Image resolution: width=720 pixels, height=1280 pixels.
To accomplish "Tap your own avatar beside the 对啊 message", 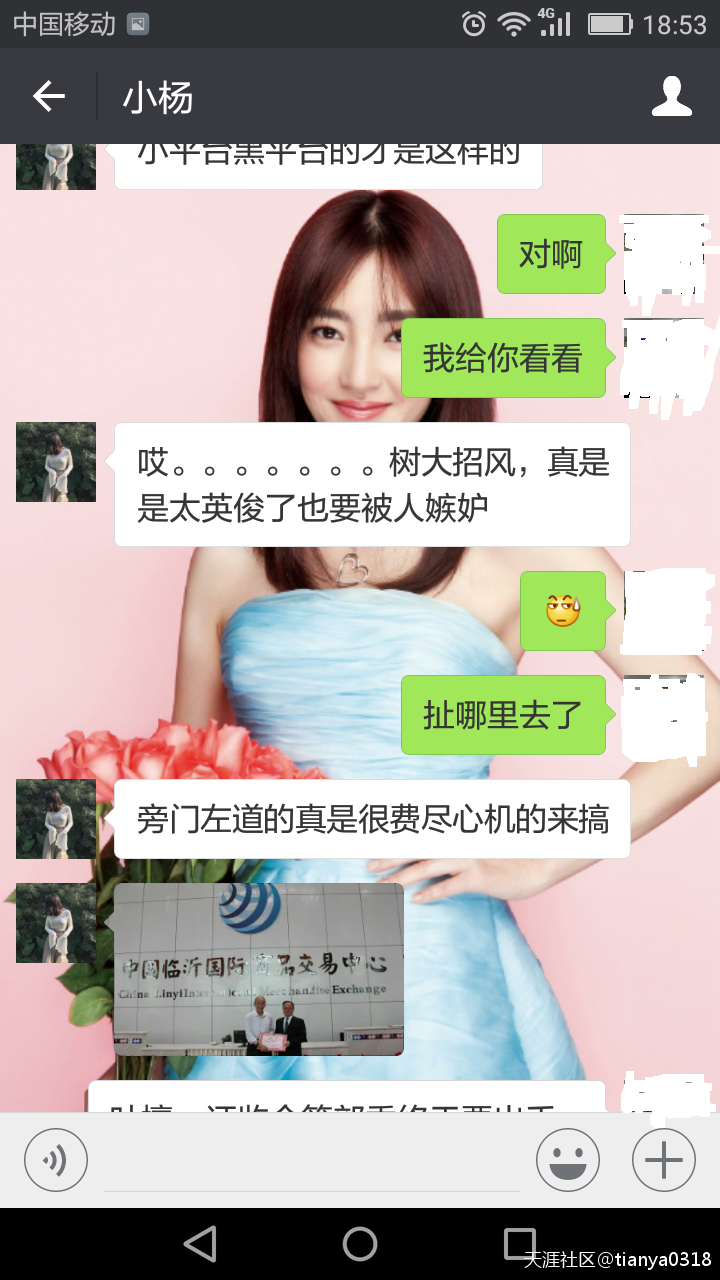I will click(x=665, y=255).
